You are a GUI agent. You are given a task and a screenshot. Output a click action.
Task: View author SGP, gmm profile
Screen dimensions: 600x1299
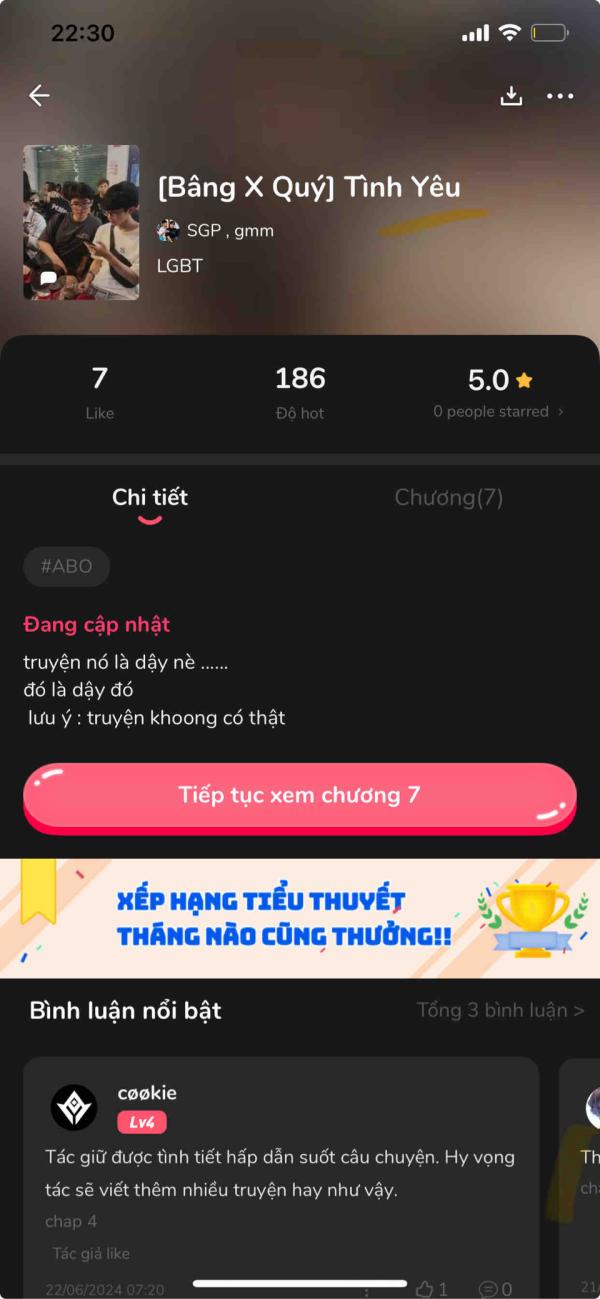[216, 231]
